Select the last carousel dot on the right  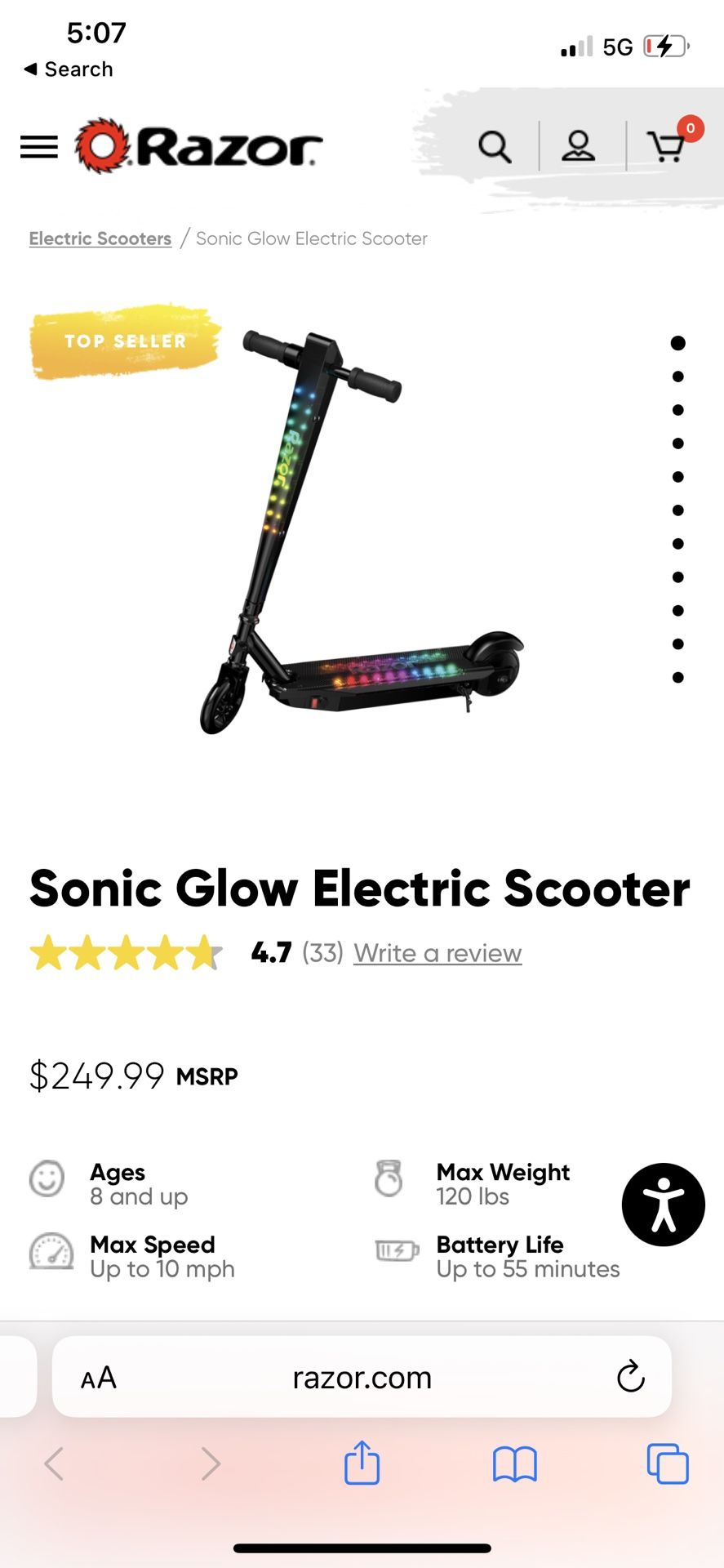[x=677, y=679]
